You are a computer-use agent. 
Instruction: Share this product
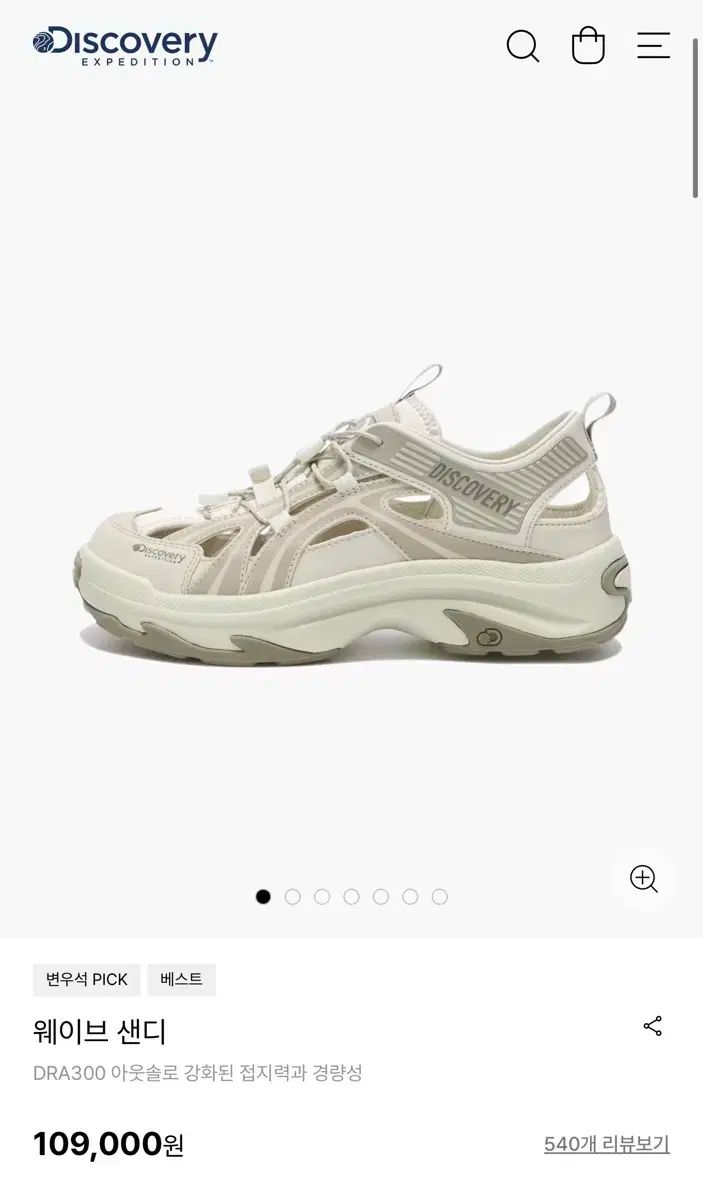(653, 1026)
